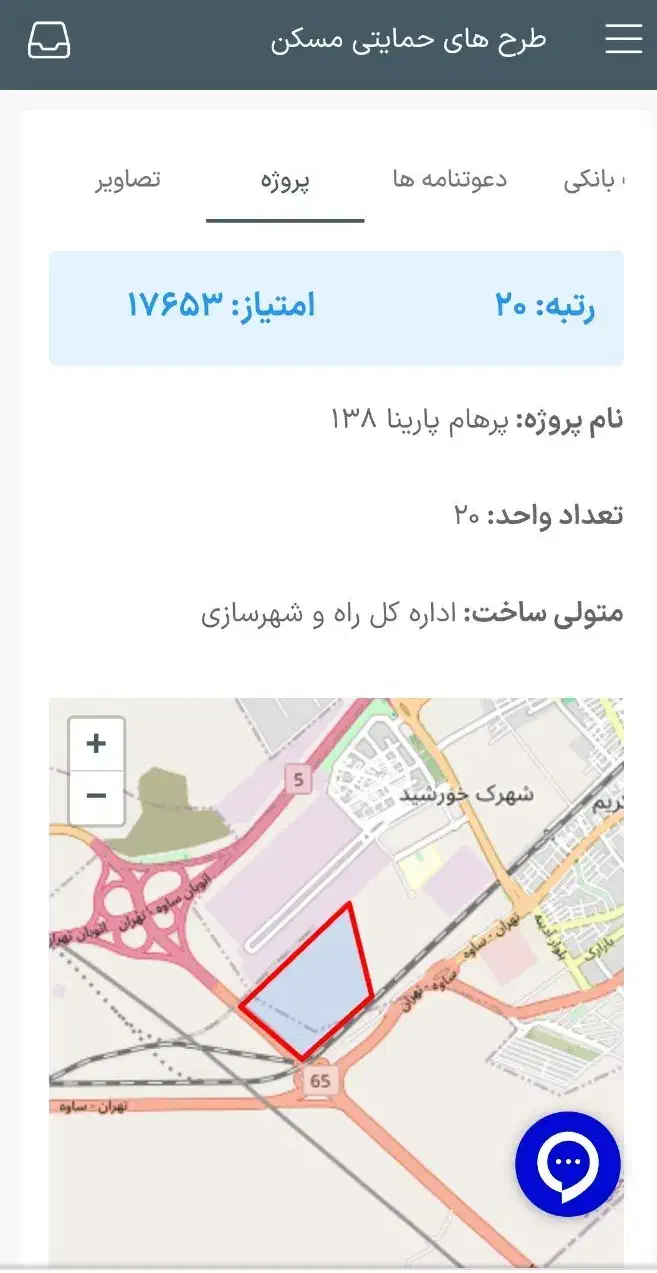Select the پروژه tab
657x1273 pixels.
pos(285,181)
